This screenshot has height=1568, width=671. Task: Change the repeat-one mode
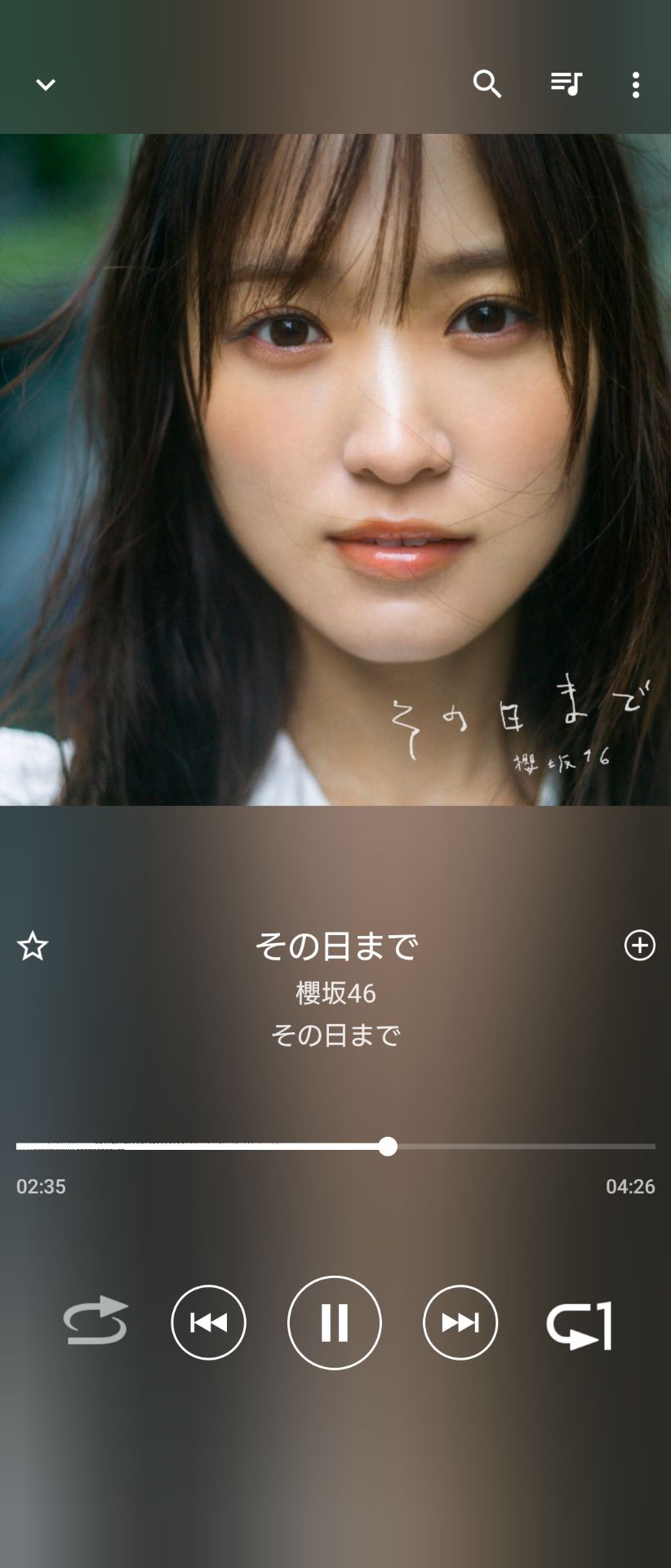pos(579,1325)
